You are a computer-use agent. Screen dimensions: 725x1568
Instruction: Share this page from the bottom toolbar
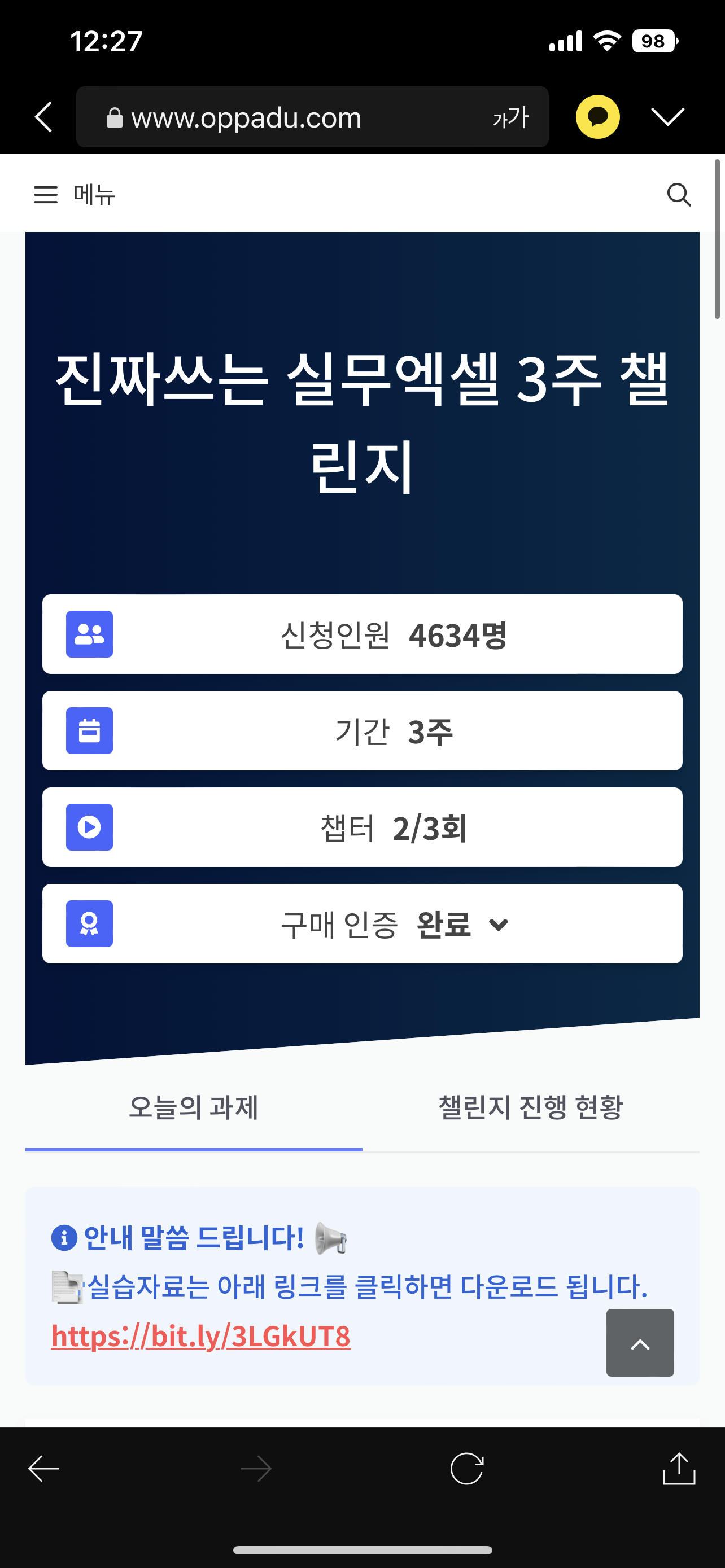pos(679,1468)
